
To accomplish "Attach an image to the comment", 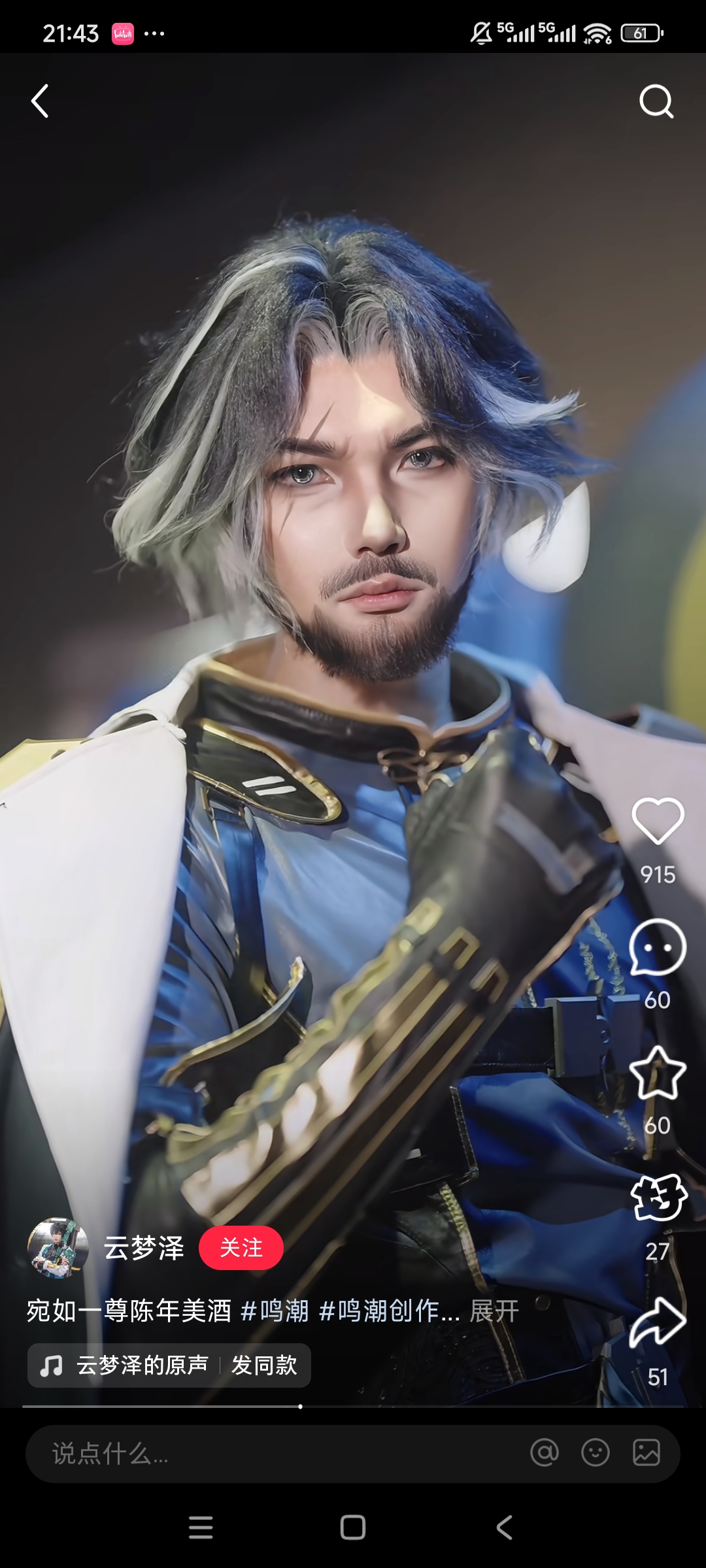I will point(647,1453).
